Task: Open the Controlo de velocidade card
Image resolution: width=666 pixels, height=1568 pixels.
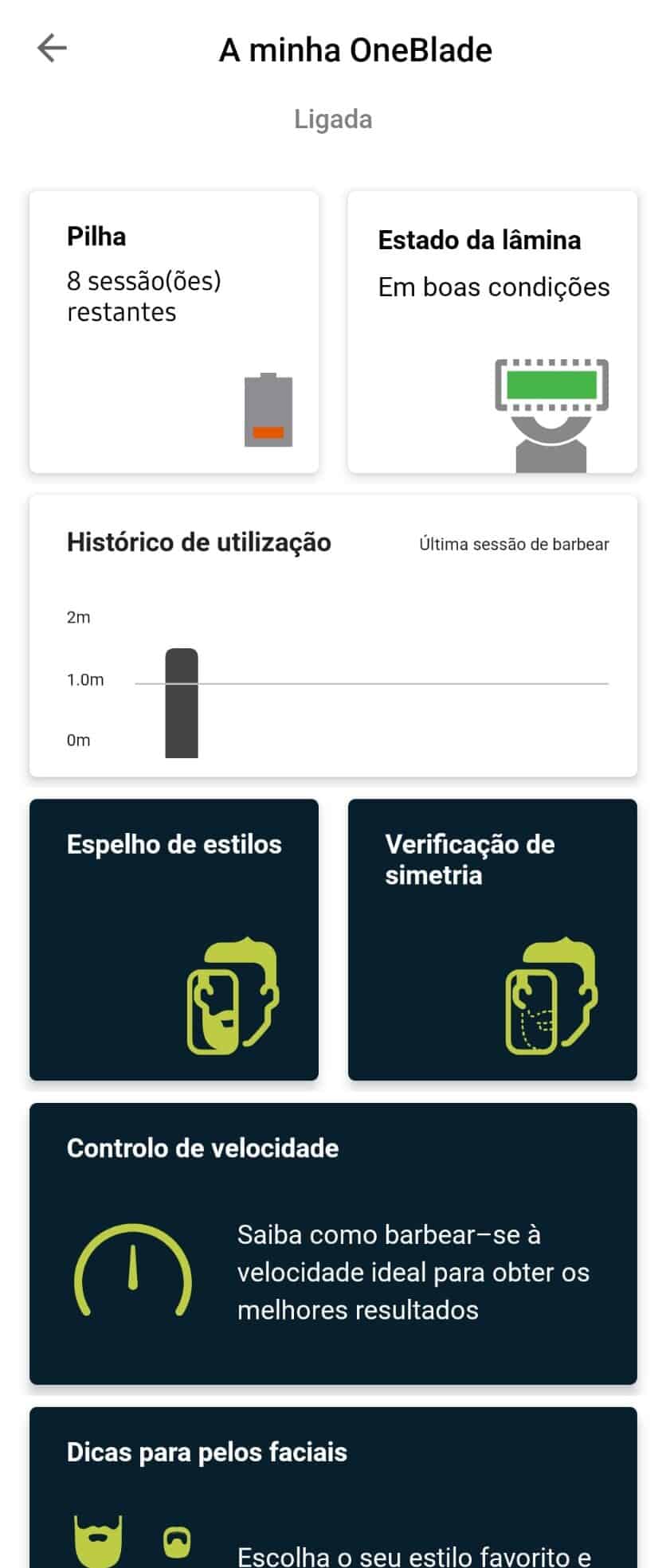Action: pos(333,1243)
